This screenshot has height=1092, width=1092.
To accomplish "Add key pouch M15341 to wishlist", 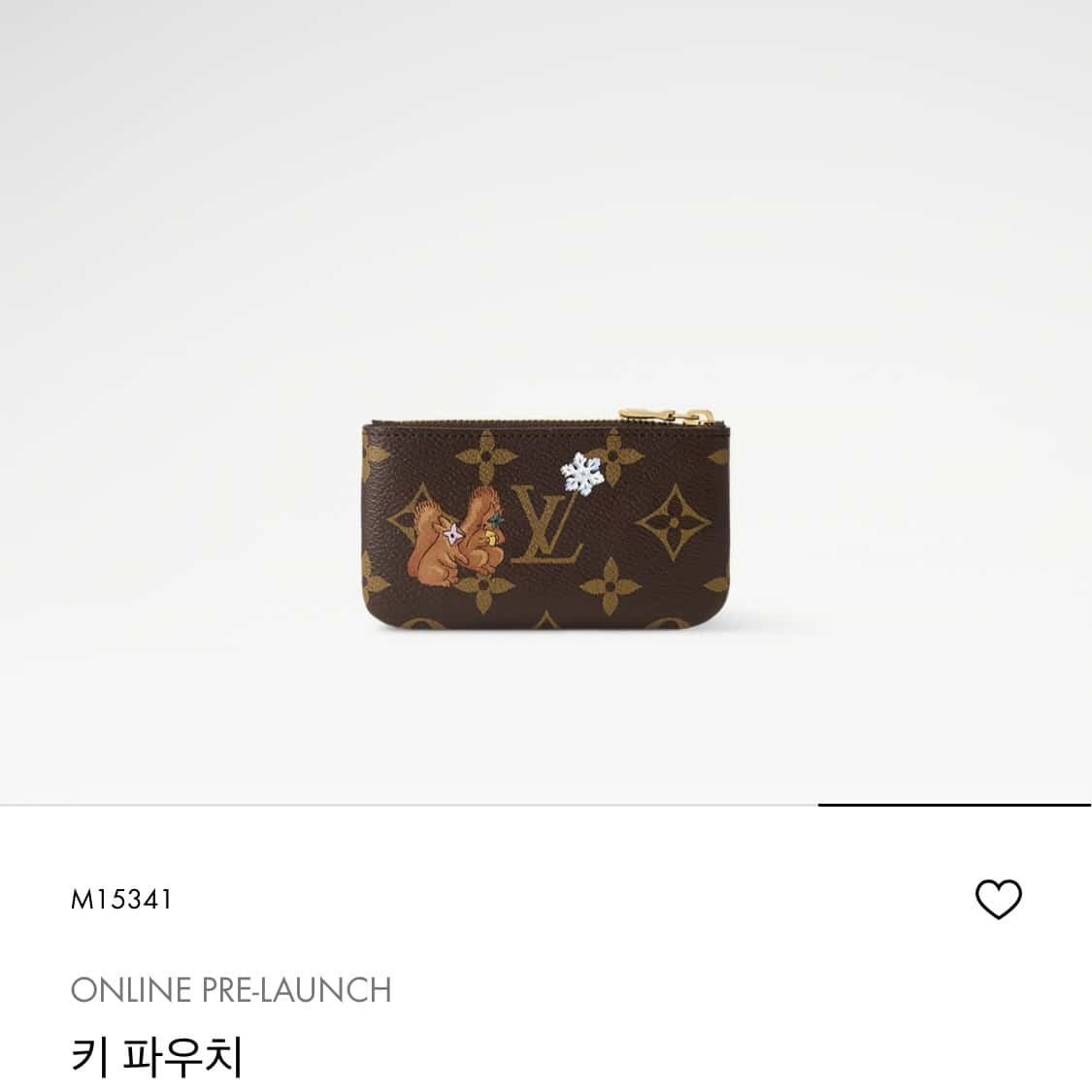I will (x=998, y=899).
